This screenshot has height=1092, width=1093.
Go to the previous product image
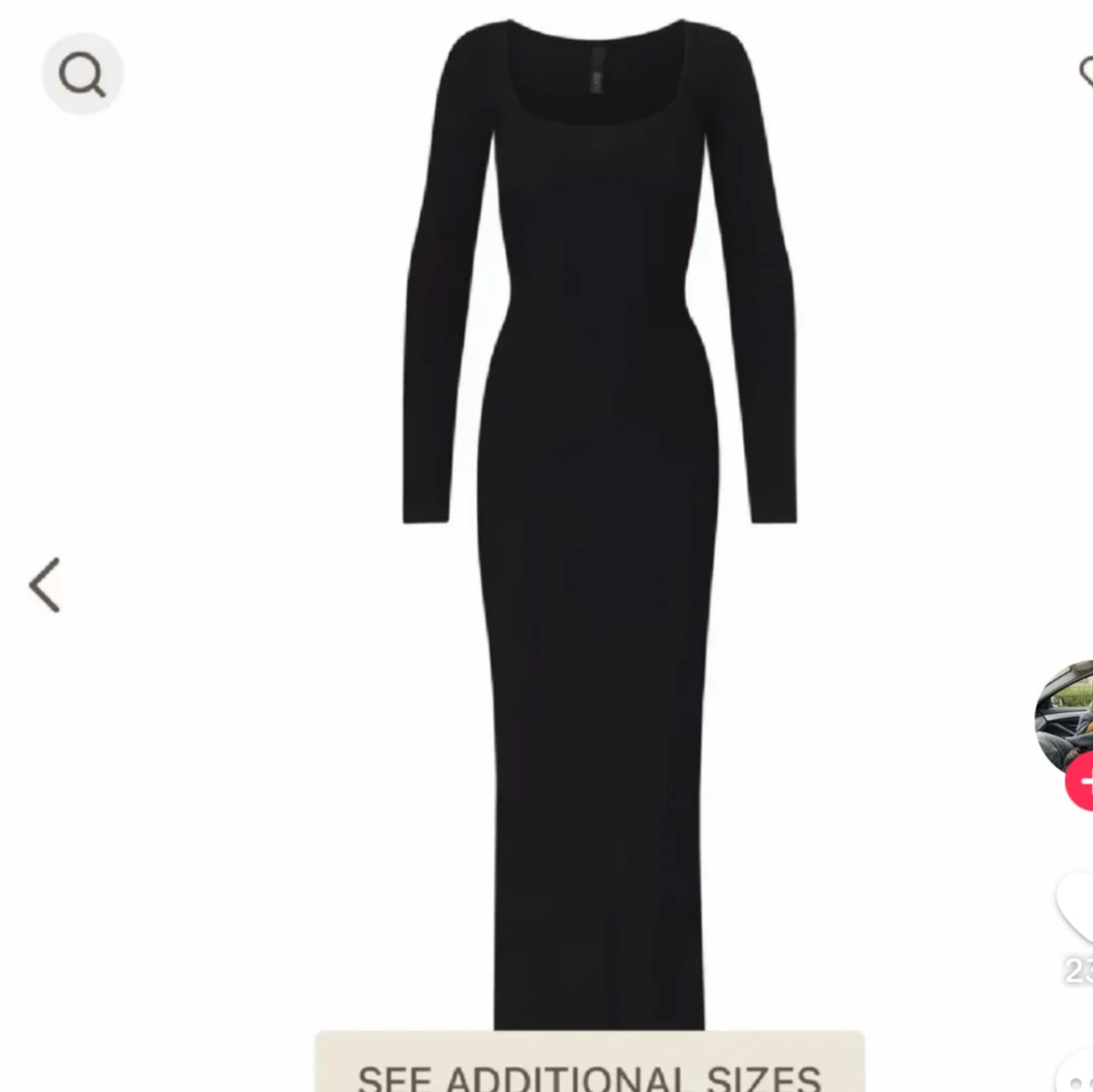(x=45, y=585)
